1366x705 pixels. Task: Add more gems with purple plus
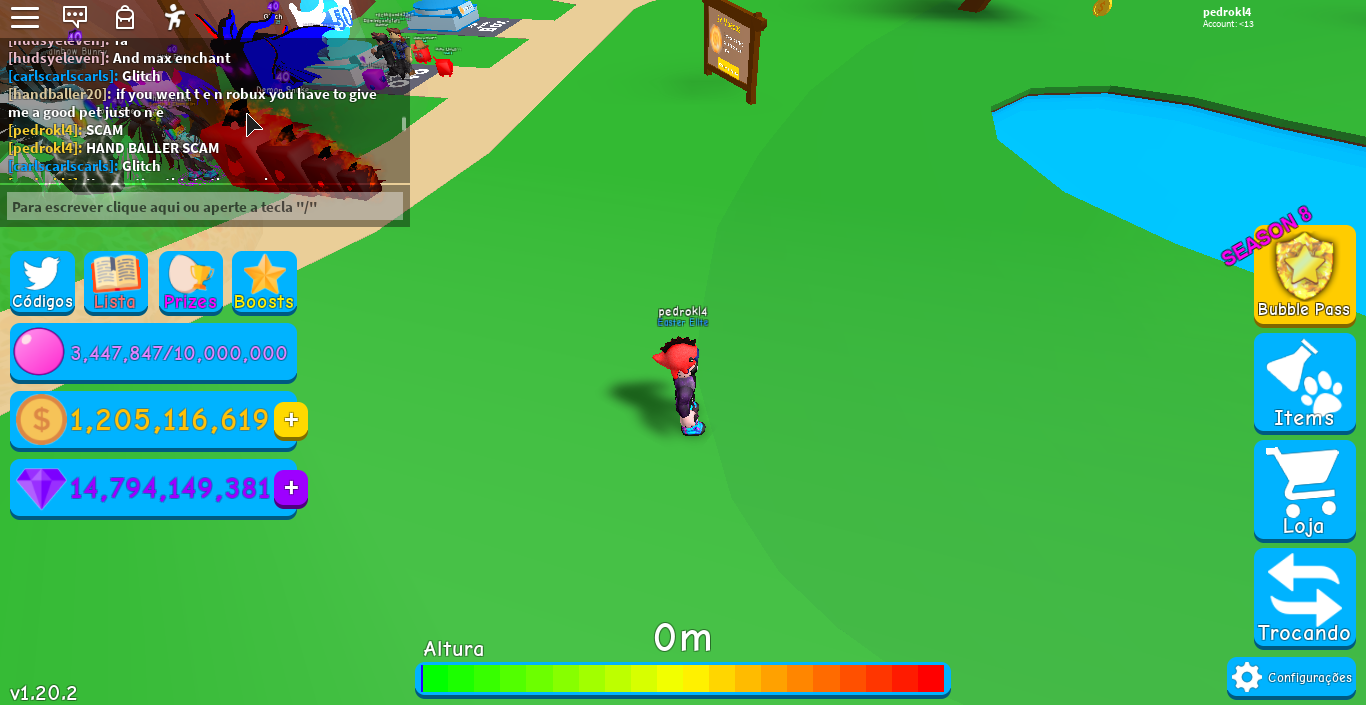[291, 488]
